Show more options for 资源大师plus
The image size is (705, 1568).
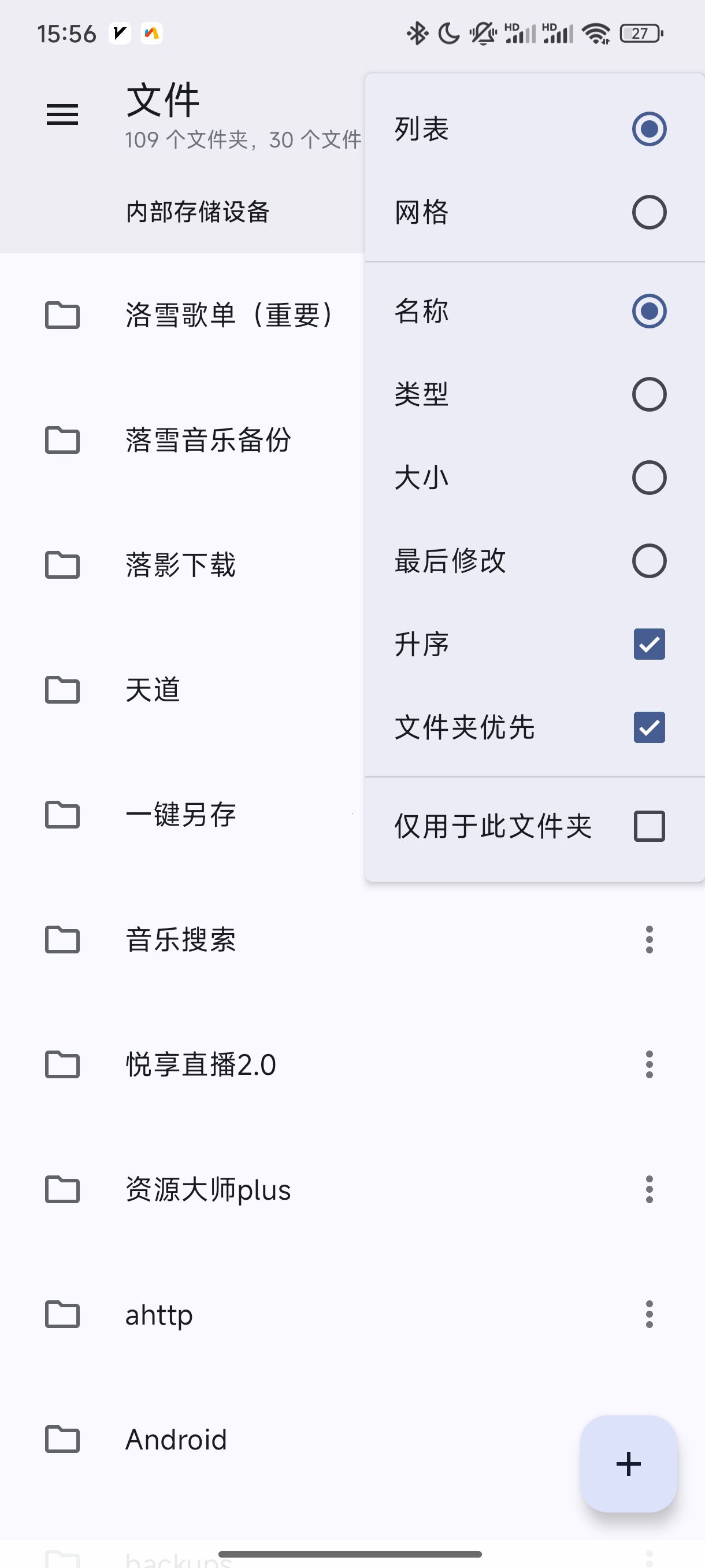[x=649, y=1189]
